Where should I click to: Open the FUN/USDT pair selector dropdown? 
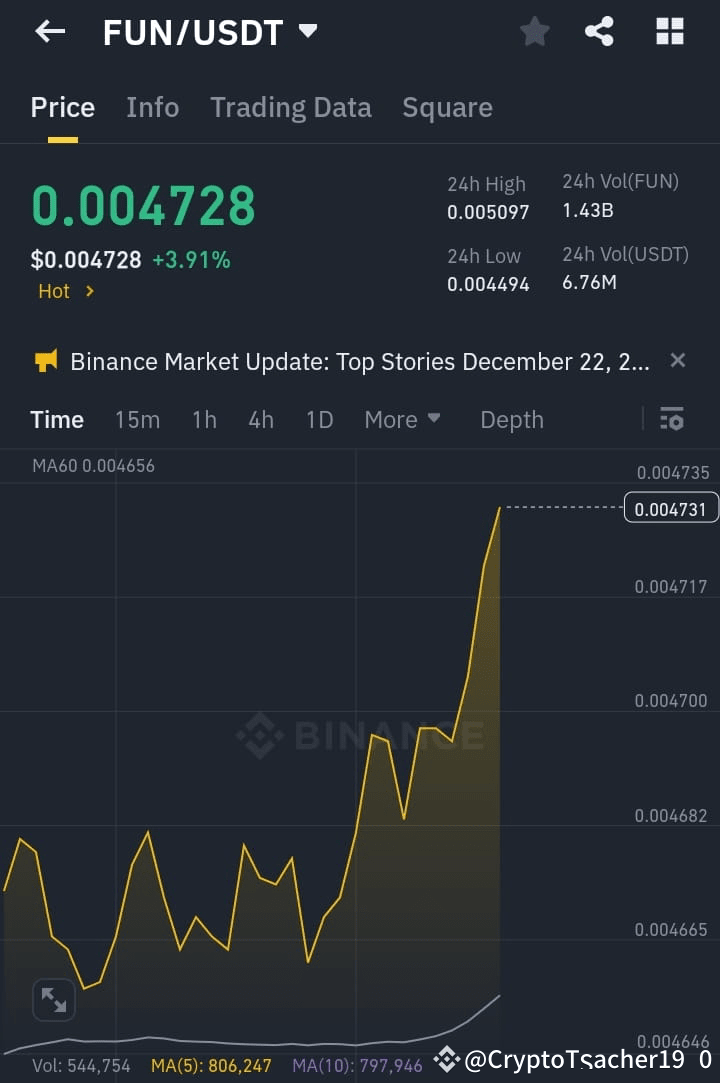pos(307,31)
